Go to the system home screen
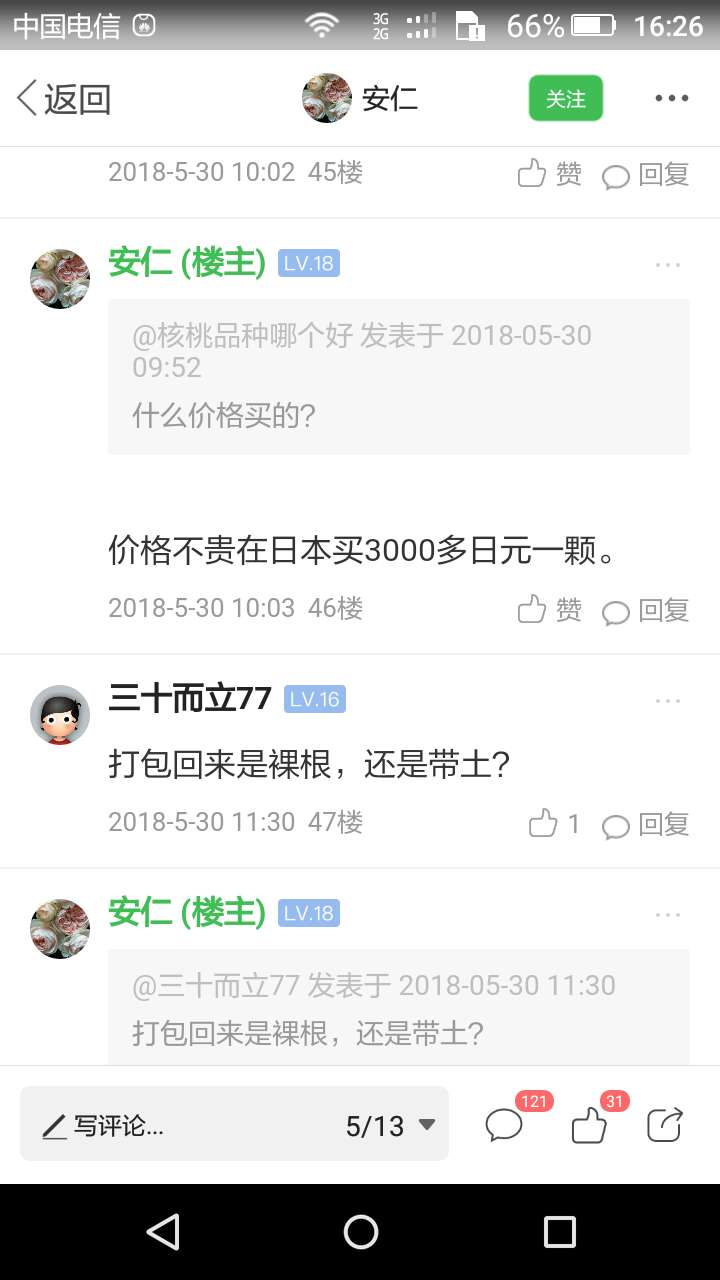 [360, 1232]
